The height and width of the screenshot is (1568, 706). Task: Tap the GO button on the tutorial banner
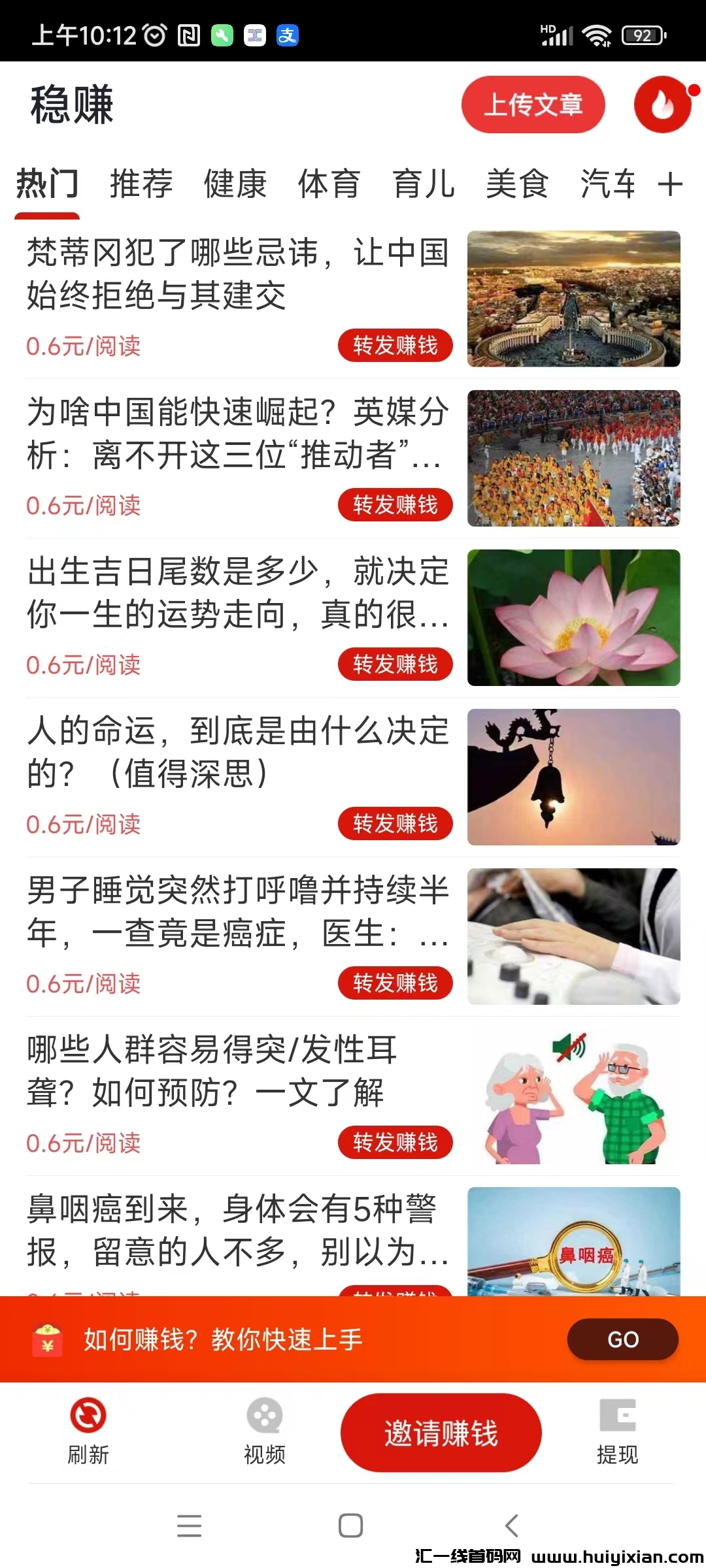tap(622, 1339)
